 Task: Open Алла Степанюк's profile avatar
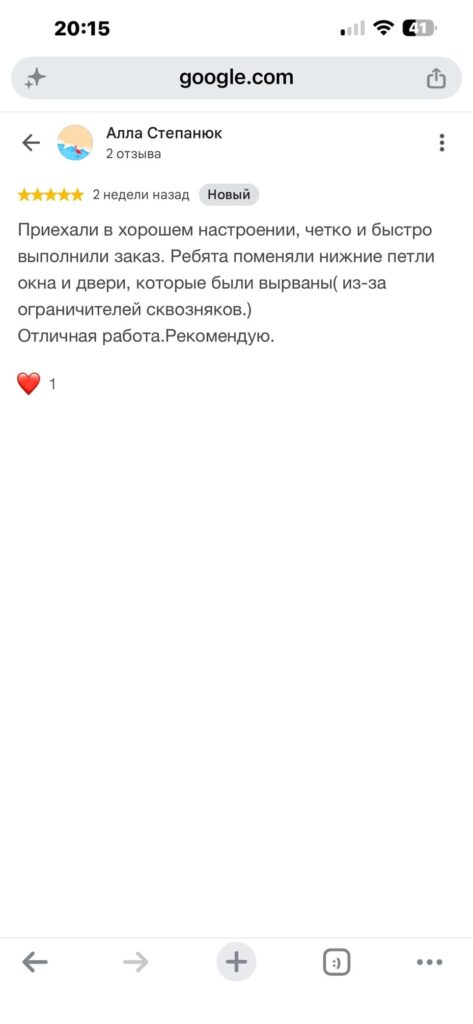75,142
